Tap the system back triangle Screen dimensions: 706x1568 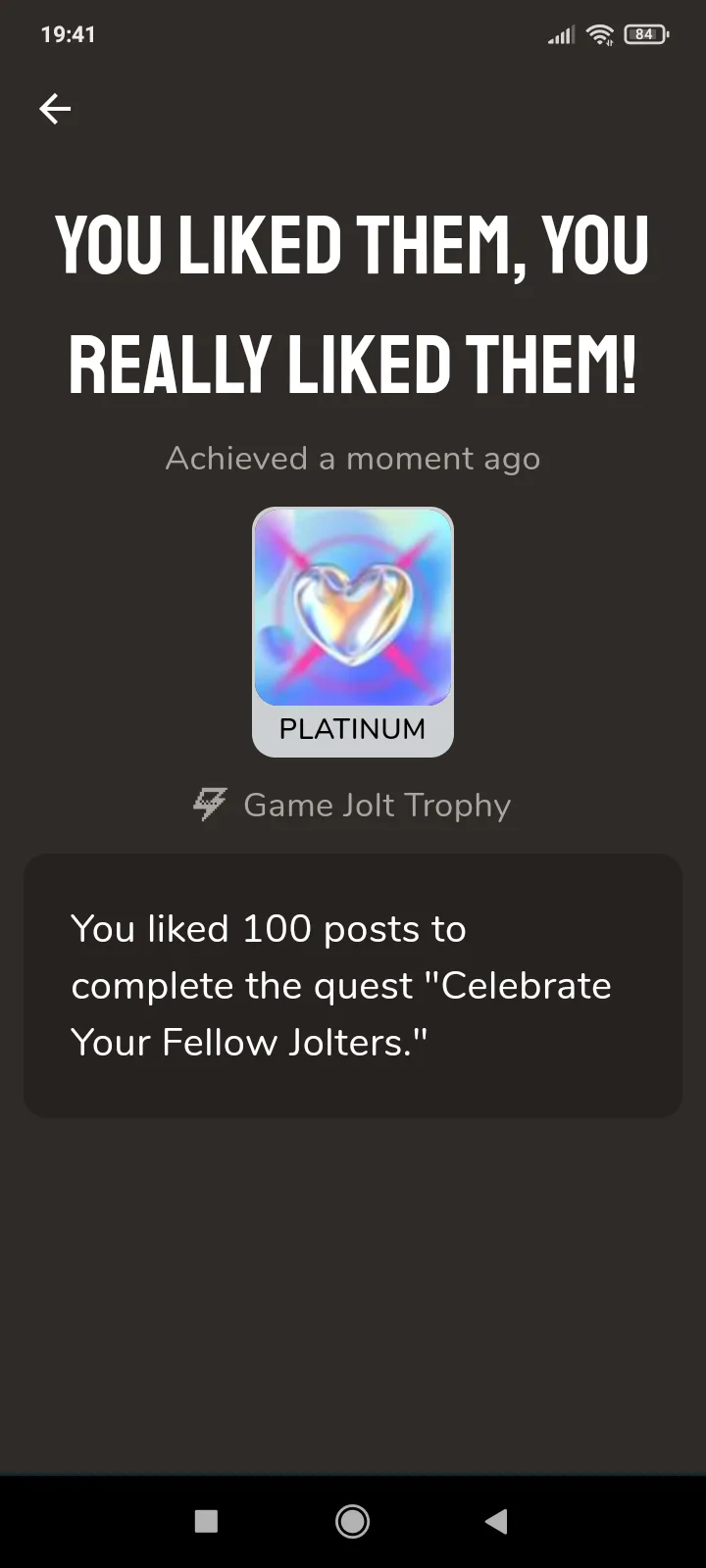pyautogui.click(x=497, y=1521)
